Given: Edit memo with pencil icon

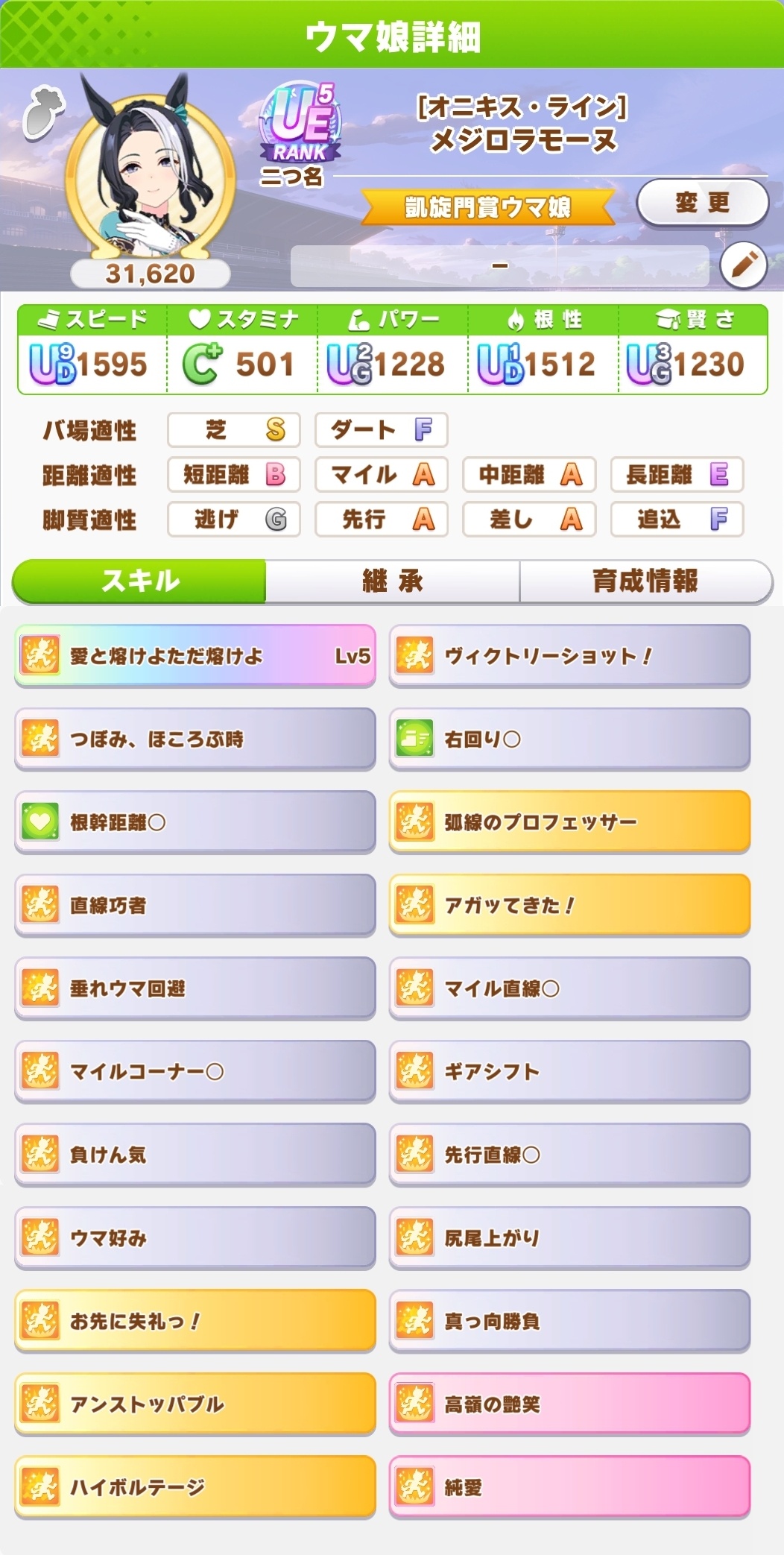Looking at the screenshot, I should (743, 265).
